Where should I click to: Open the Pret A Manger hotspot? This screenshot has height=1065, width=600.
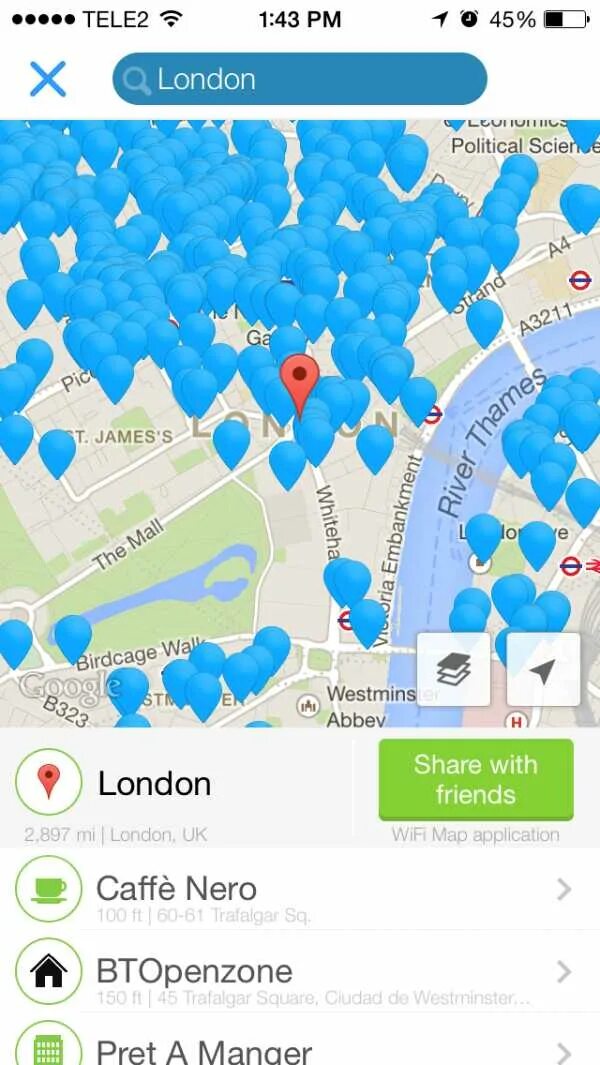click(x=300, y=1048)
